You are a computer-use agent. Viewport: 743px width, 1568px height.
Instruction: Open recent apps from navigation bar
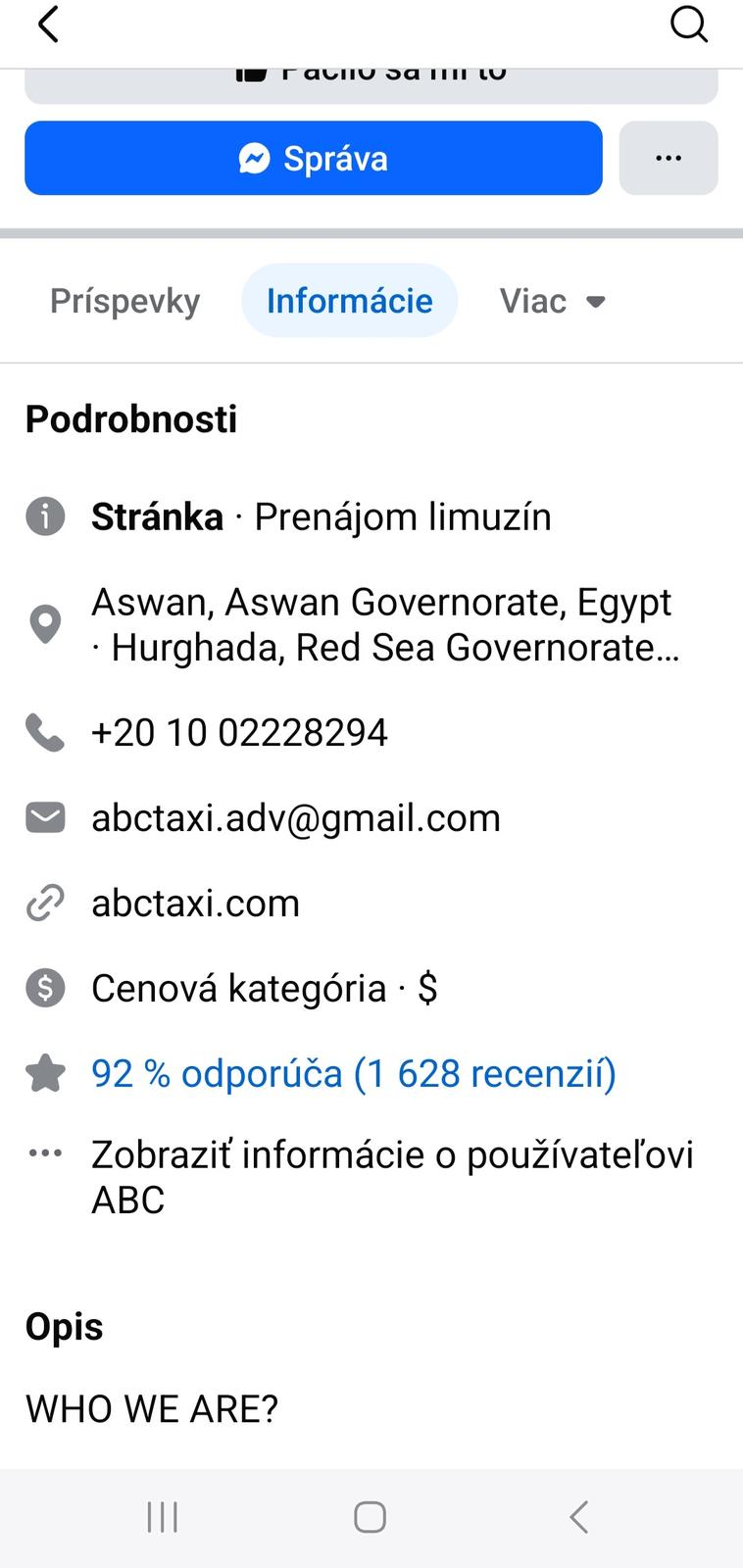(x=162, y=1517)
